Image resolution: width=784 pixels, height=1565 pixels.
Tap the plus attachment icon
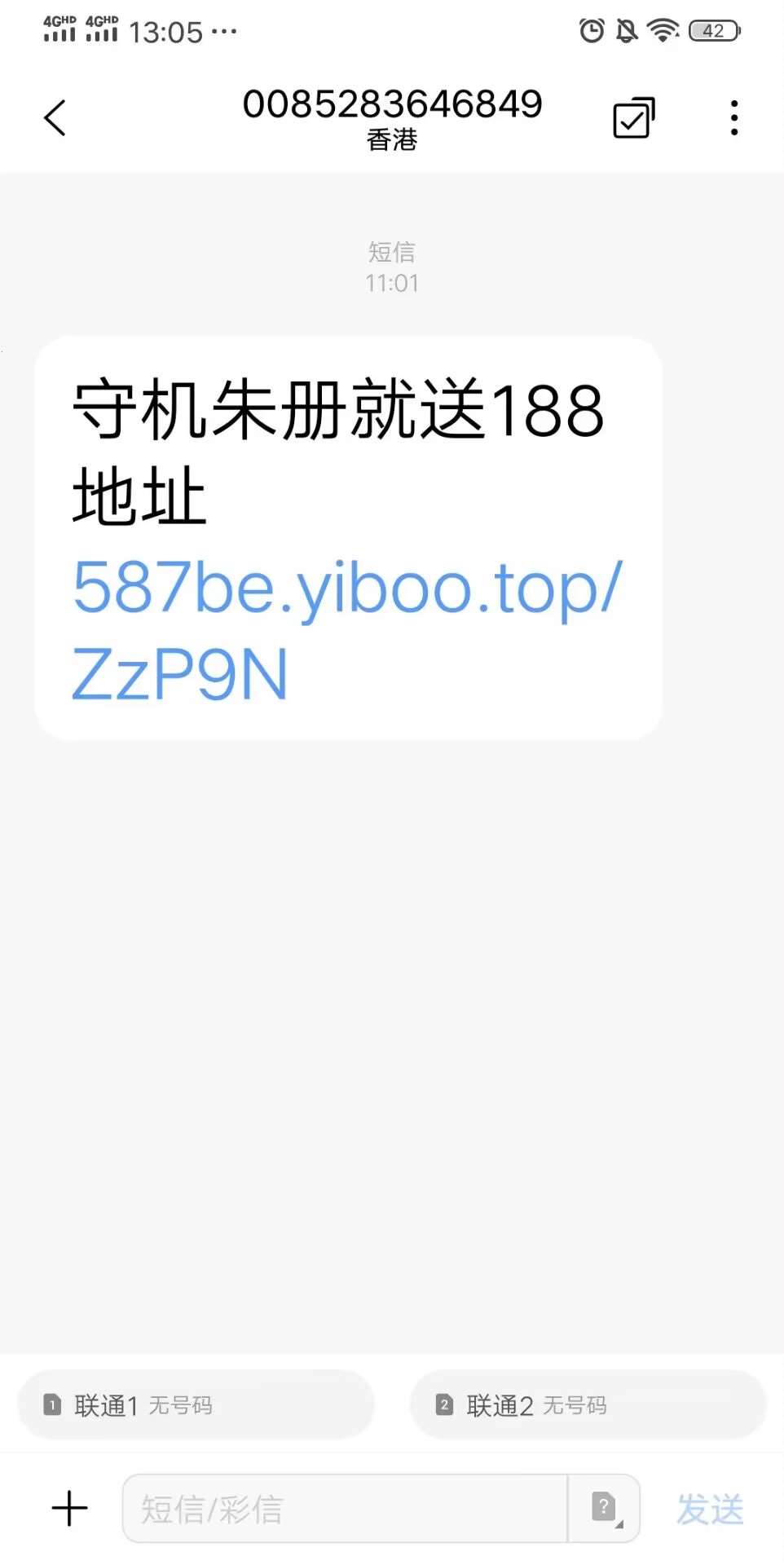click(70, 1508)
